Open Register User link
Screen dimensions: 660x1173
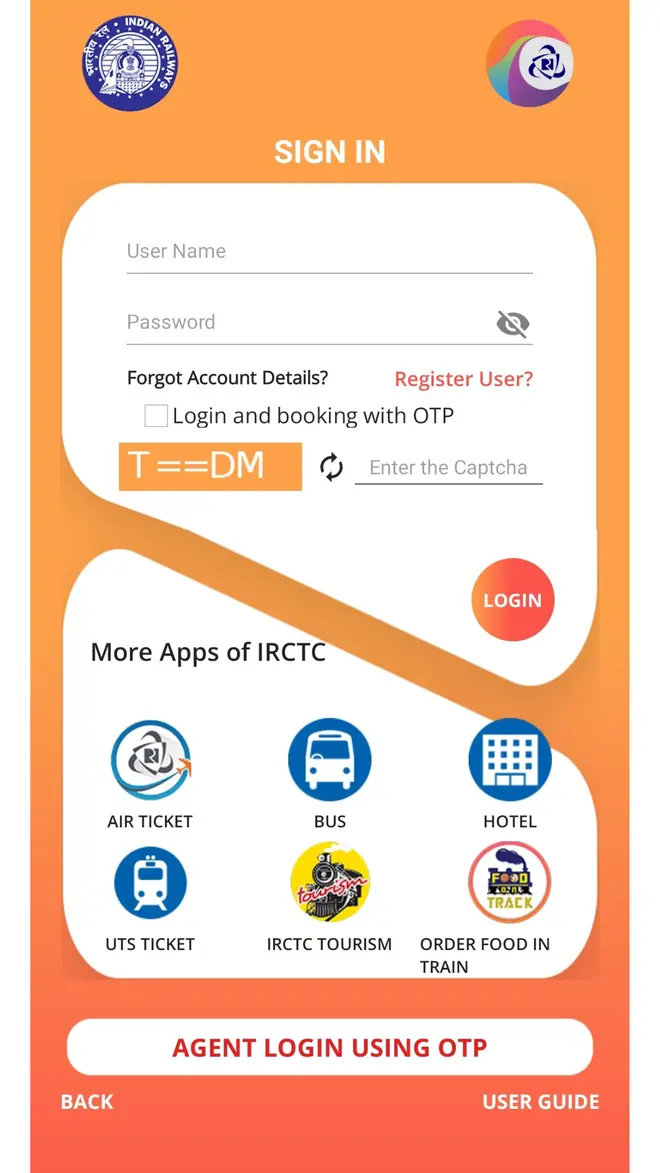coord(463,379)
